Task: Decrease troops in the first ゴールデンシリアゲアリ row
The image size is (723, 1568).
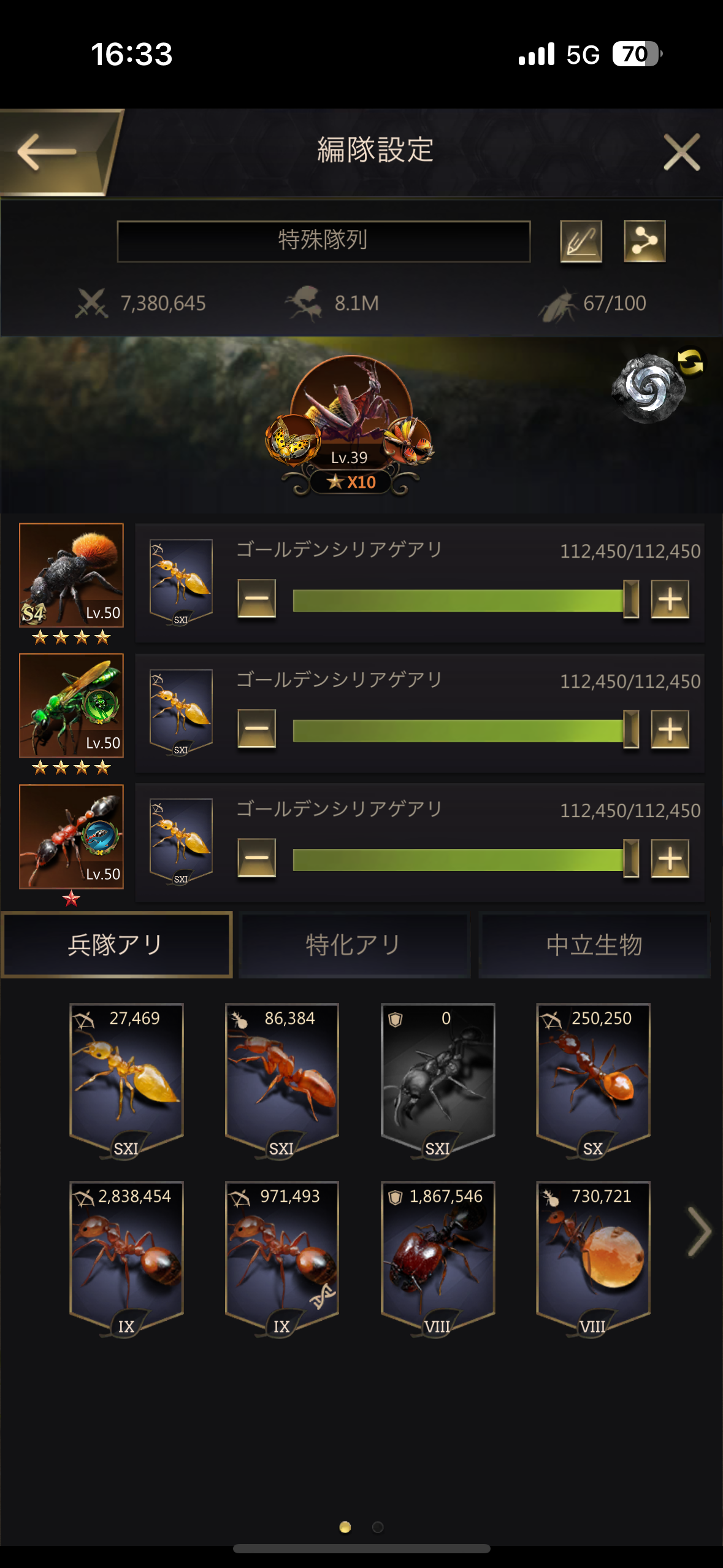Action: (256, 599)
